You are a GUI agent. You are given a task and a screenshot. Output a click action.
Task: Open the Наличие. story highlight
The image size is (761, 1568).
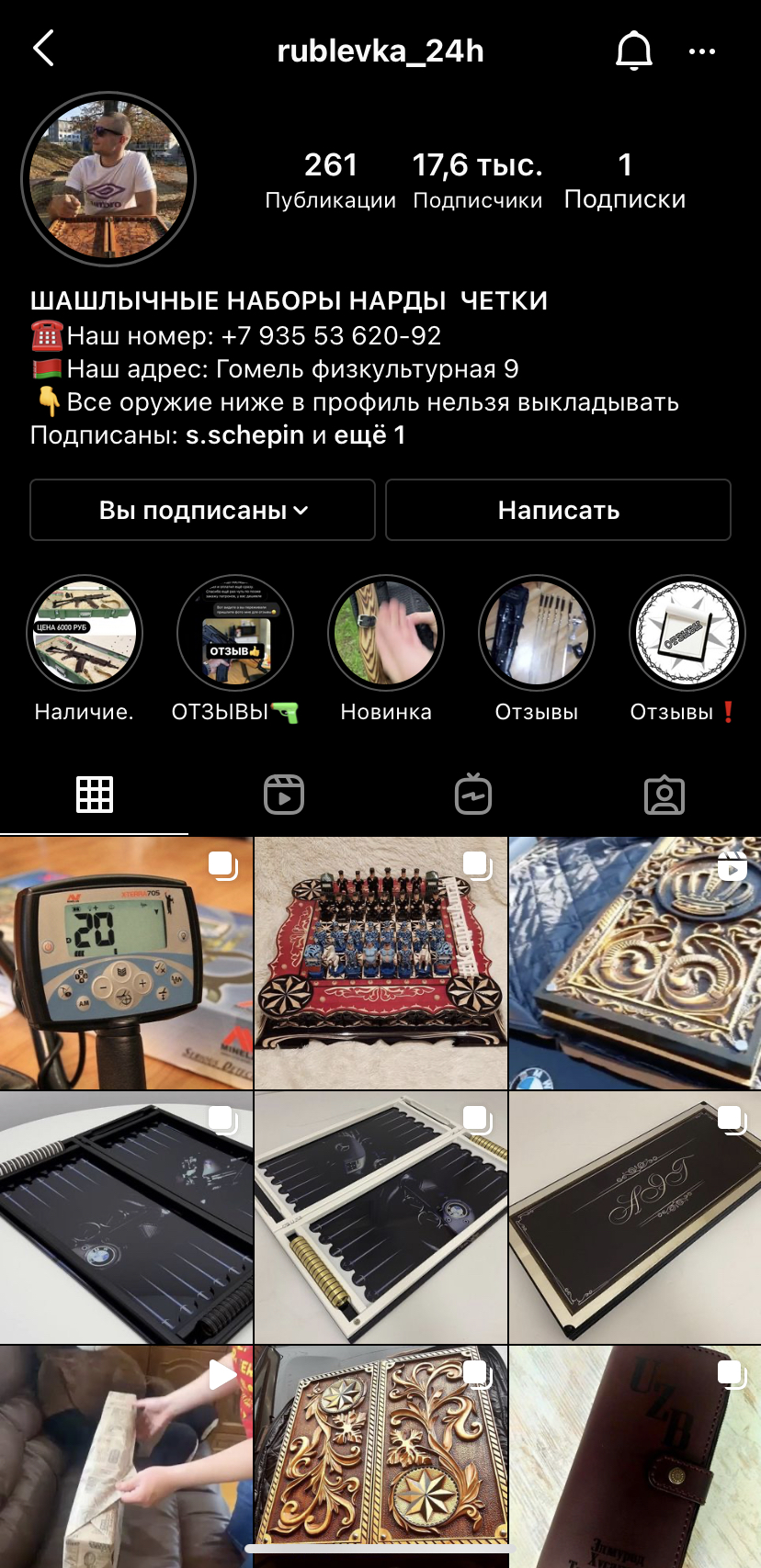point(85,634)
